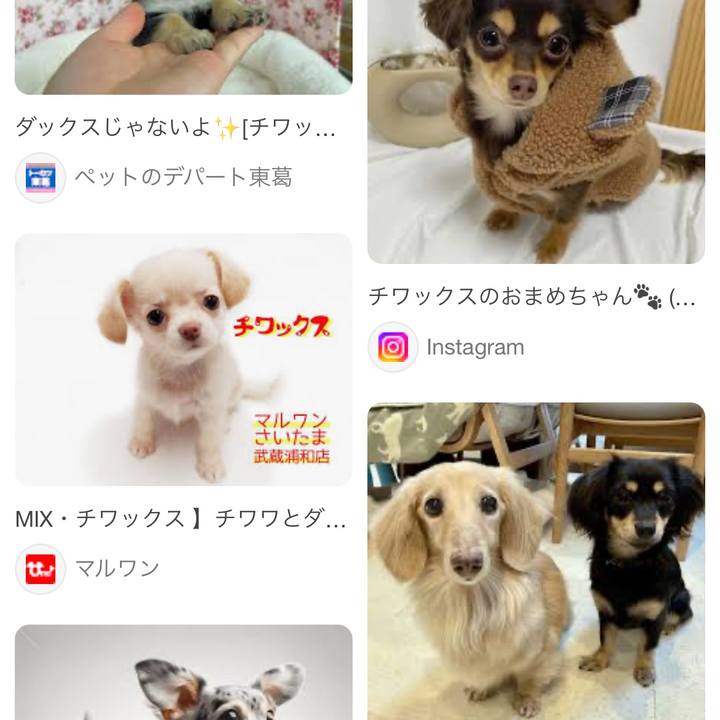Visit the マルワン source link
This screenshot has height=720, width=720.
[117, 569]
